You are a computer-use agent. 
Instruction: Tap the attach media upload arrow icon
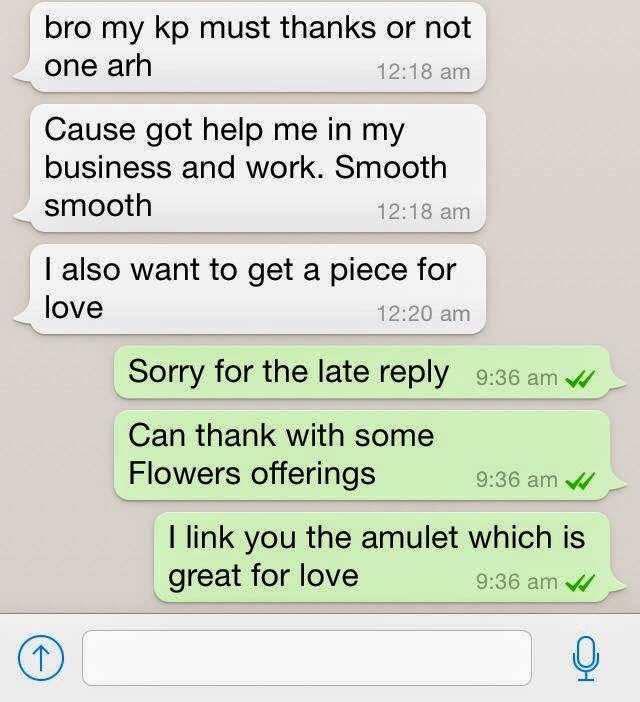click(37, 658)
